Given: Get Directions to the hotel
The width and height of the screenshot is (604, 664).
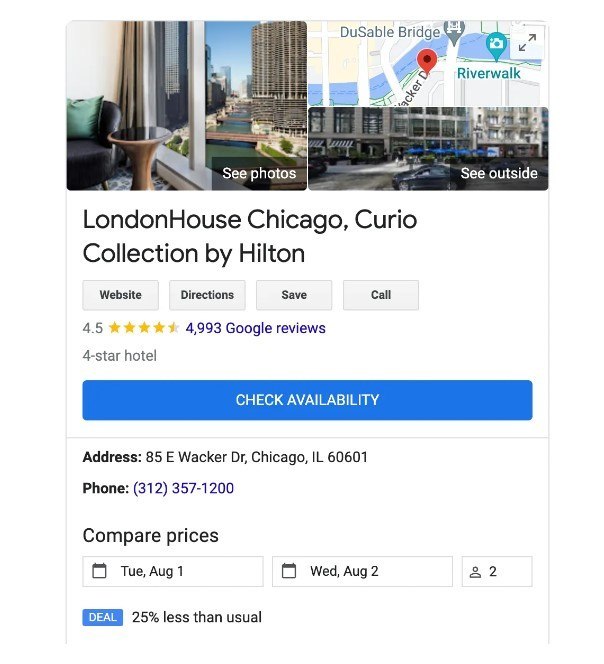Looking at the screenshot, I should click(207, 295).
